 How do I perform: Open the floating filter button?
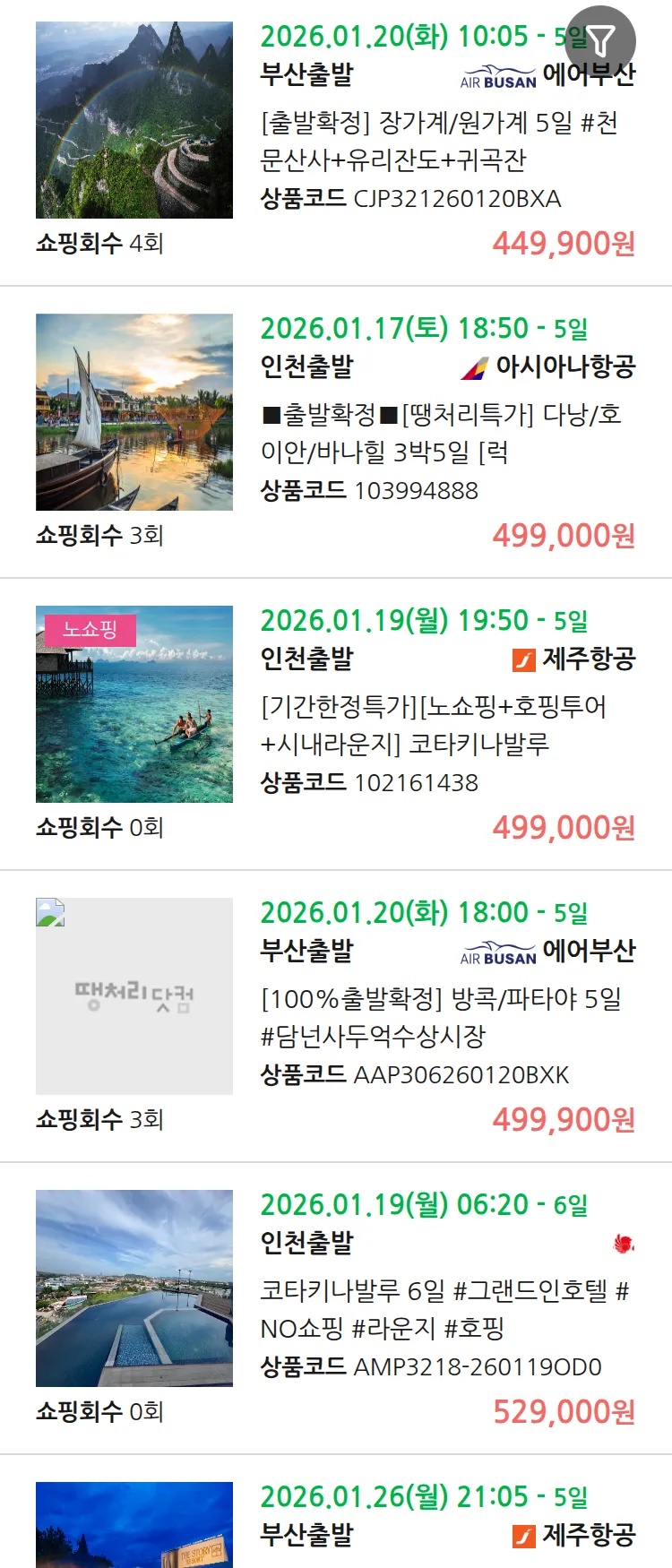click(601, 40)
